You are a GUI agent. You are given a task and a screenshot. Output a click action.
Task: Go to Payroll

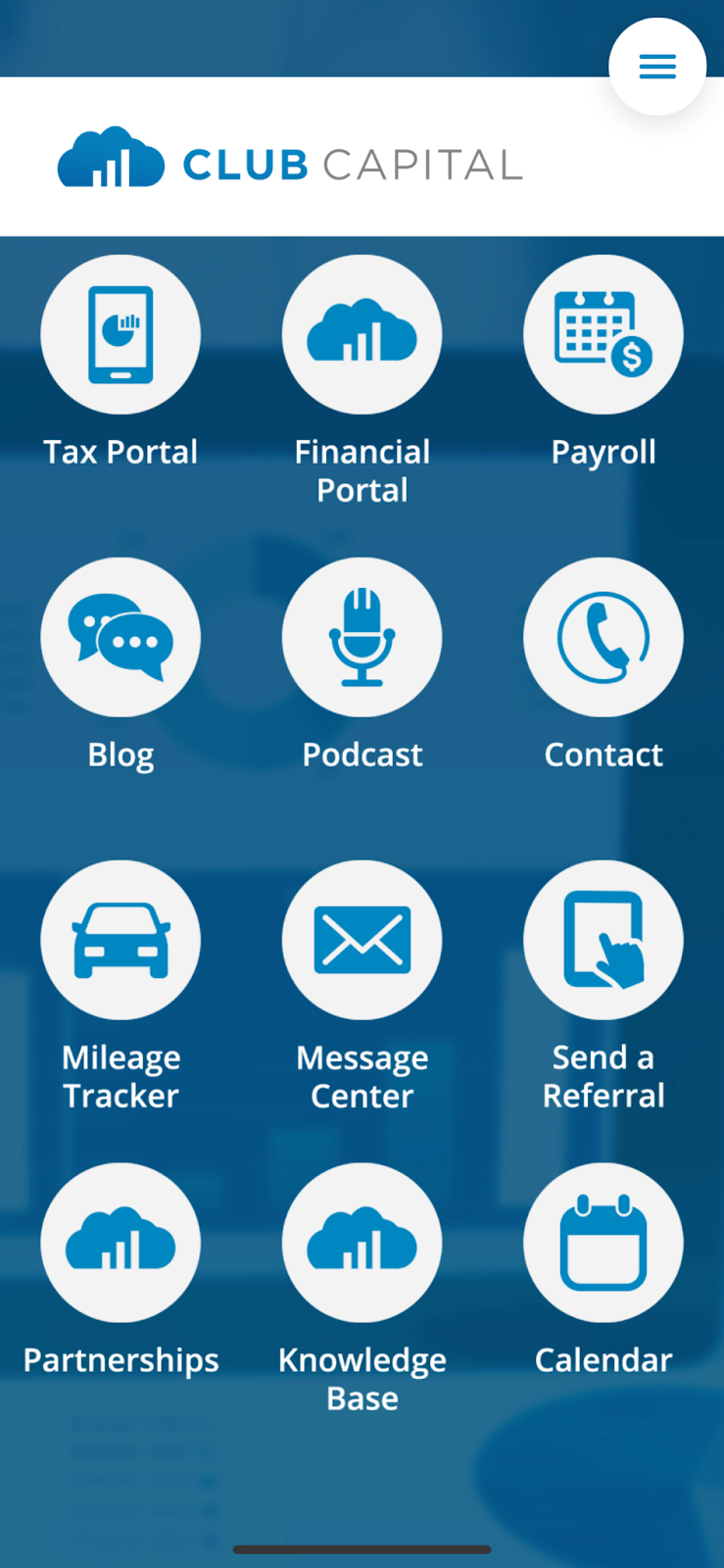pos(603,335)
